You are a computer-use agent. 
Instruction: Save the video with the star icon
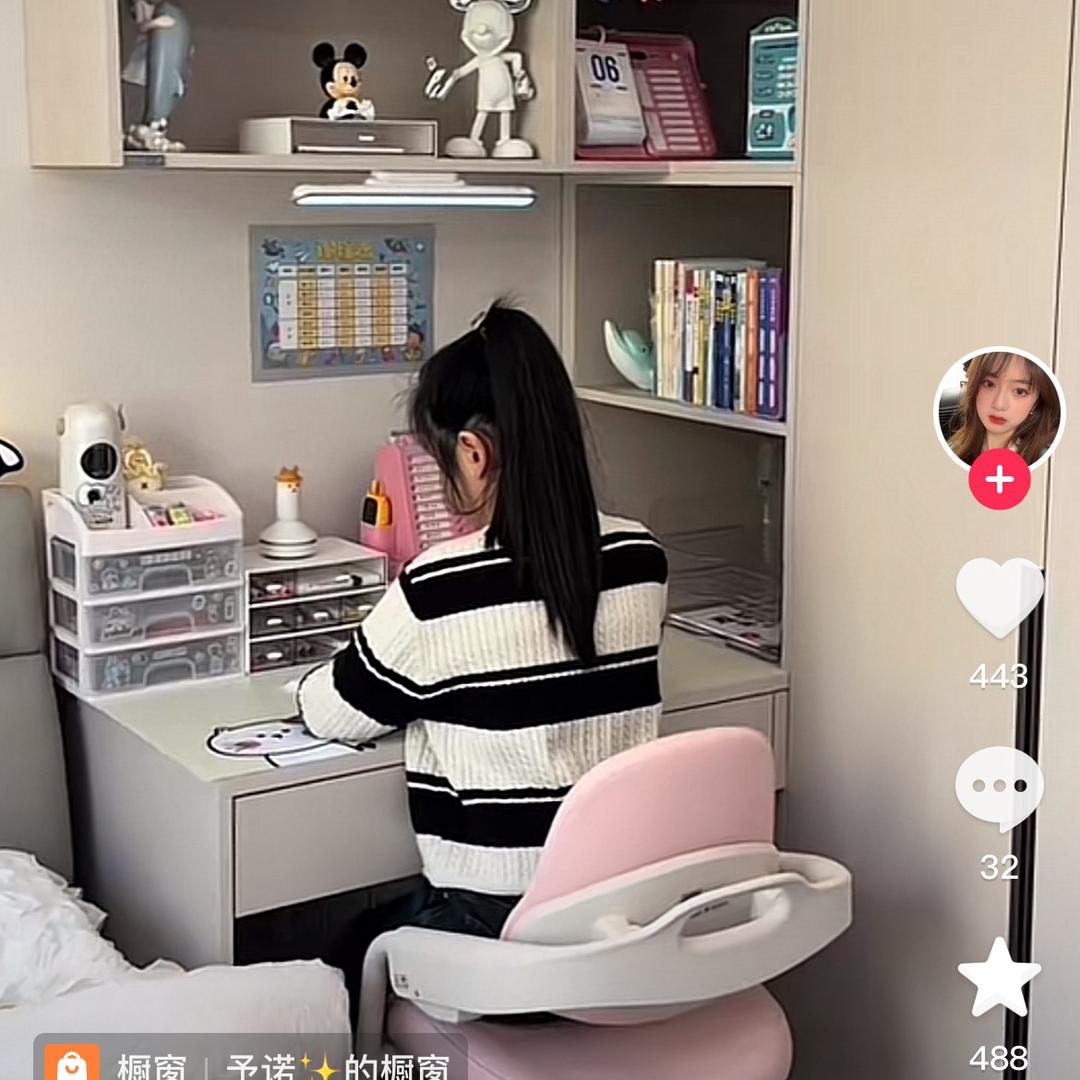pyautogui.click(x=999, y=977)
